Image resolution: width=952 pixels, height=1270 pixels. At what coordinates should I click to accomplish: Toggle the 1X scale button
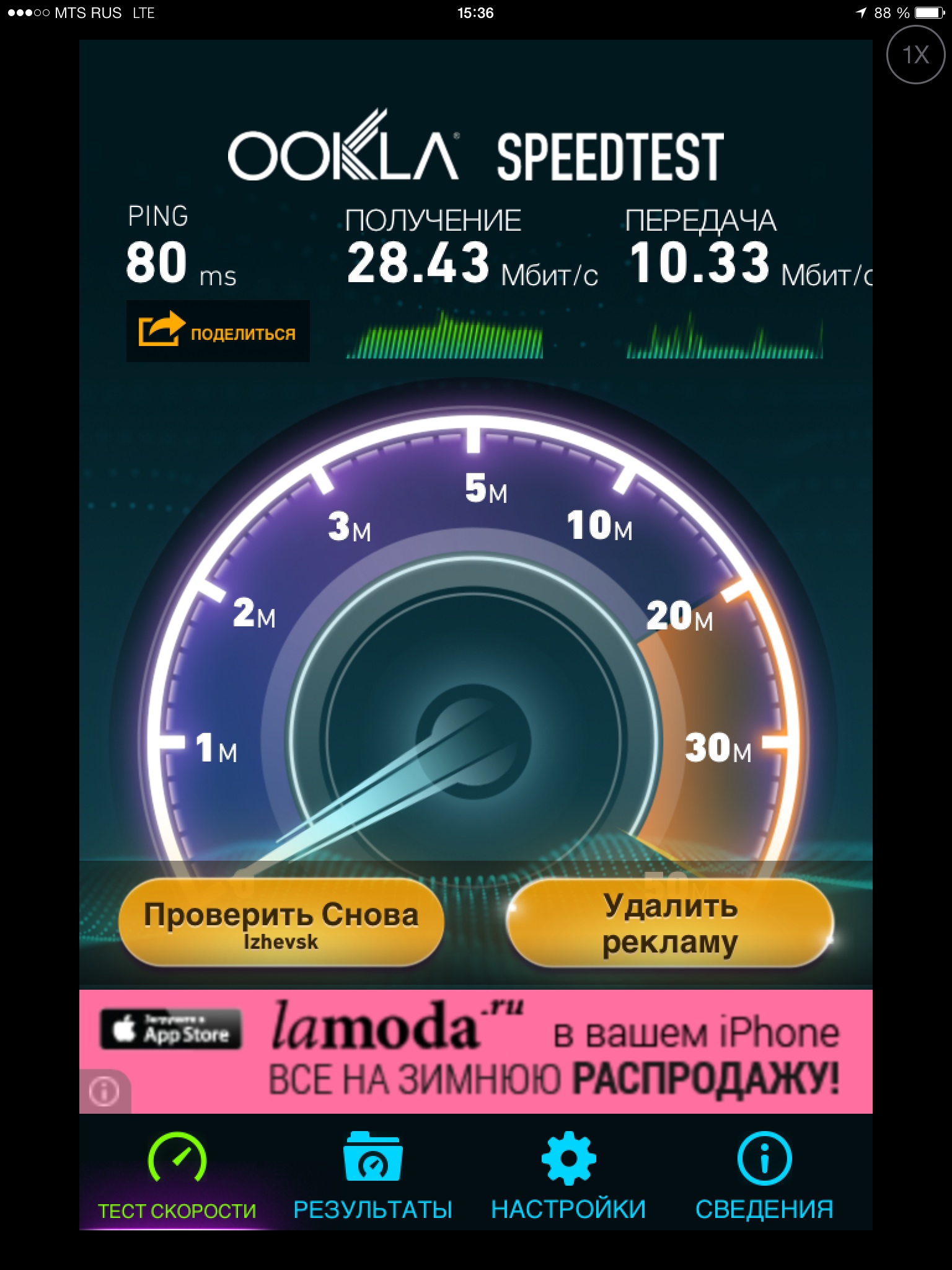pos(915,55)
